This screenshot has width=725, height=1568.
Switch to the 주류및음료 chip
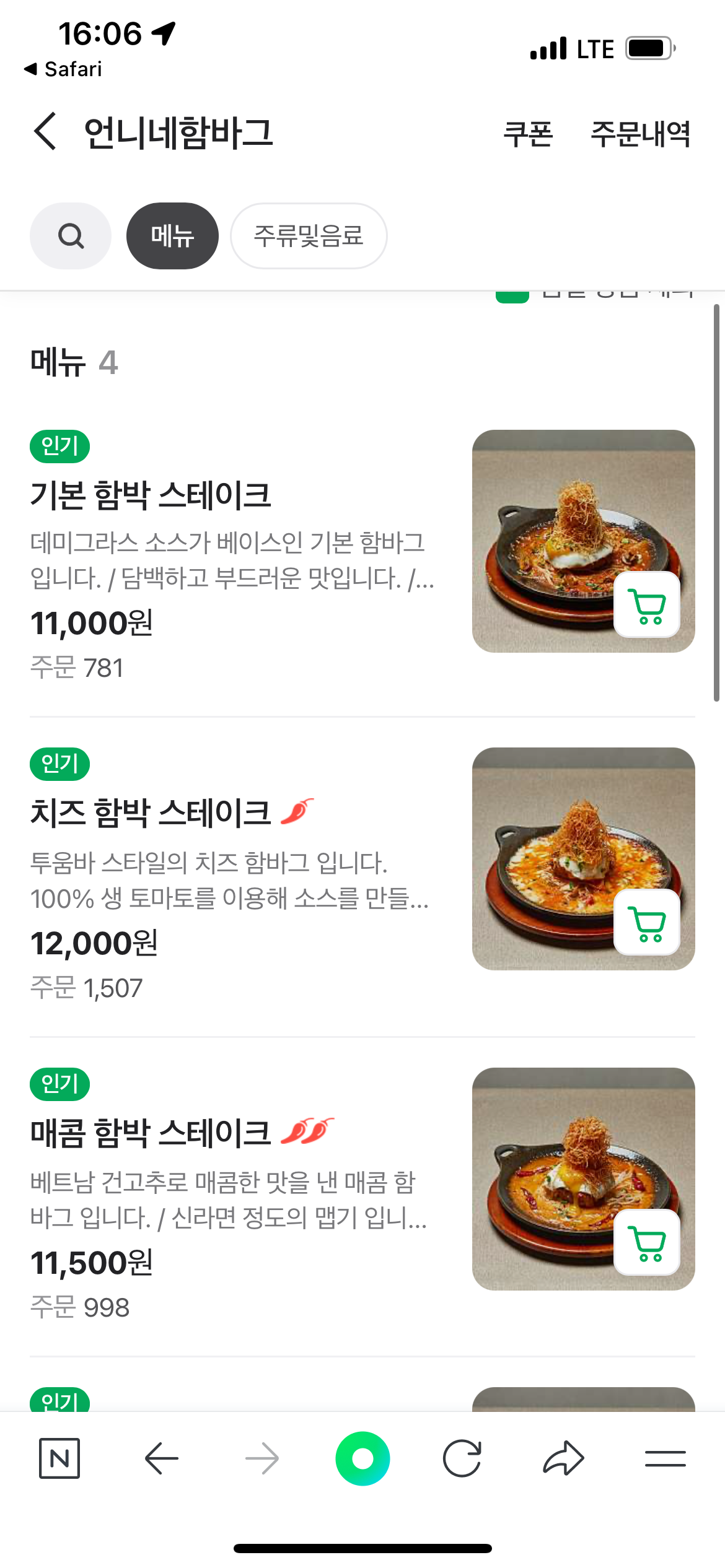tap(309, 236)
